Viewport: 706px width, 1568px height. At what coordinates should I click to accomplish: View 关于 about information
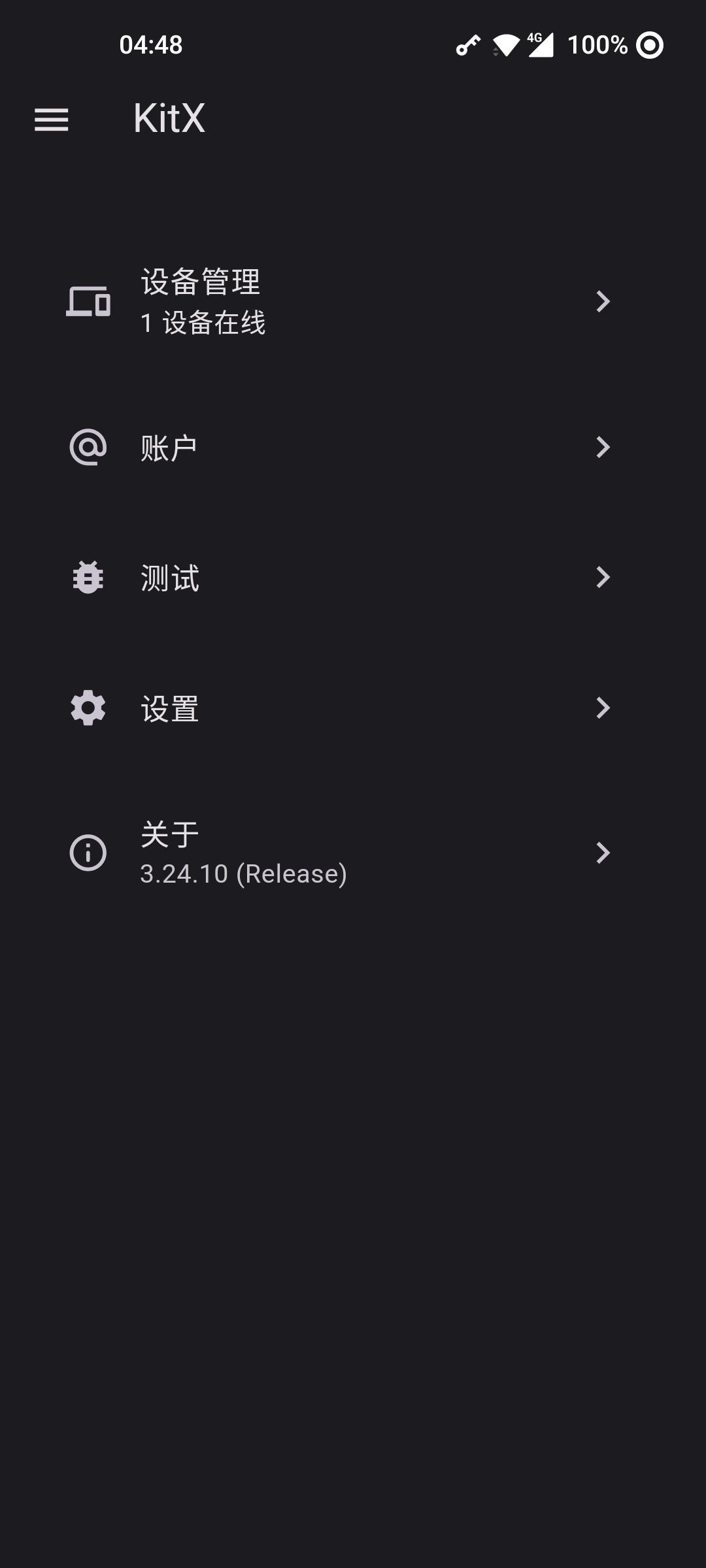340,853
